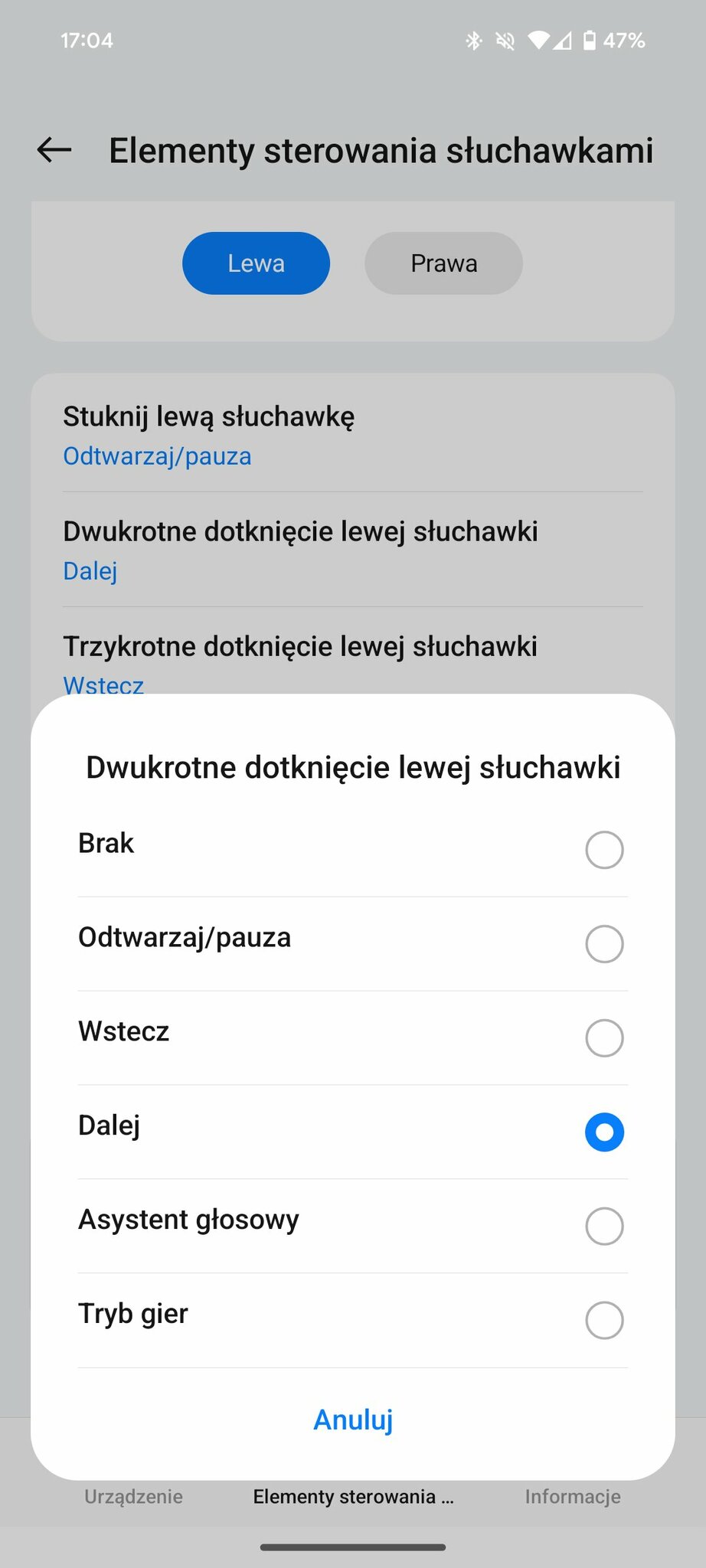Switch to the Lewa earbud
The height and width of the screenshot is (1568, 706).
[256, 263]
